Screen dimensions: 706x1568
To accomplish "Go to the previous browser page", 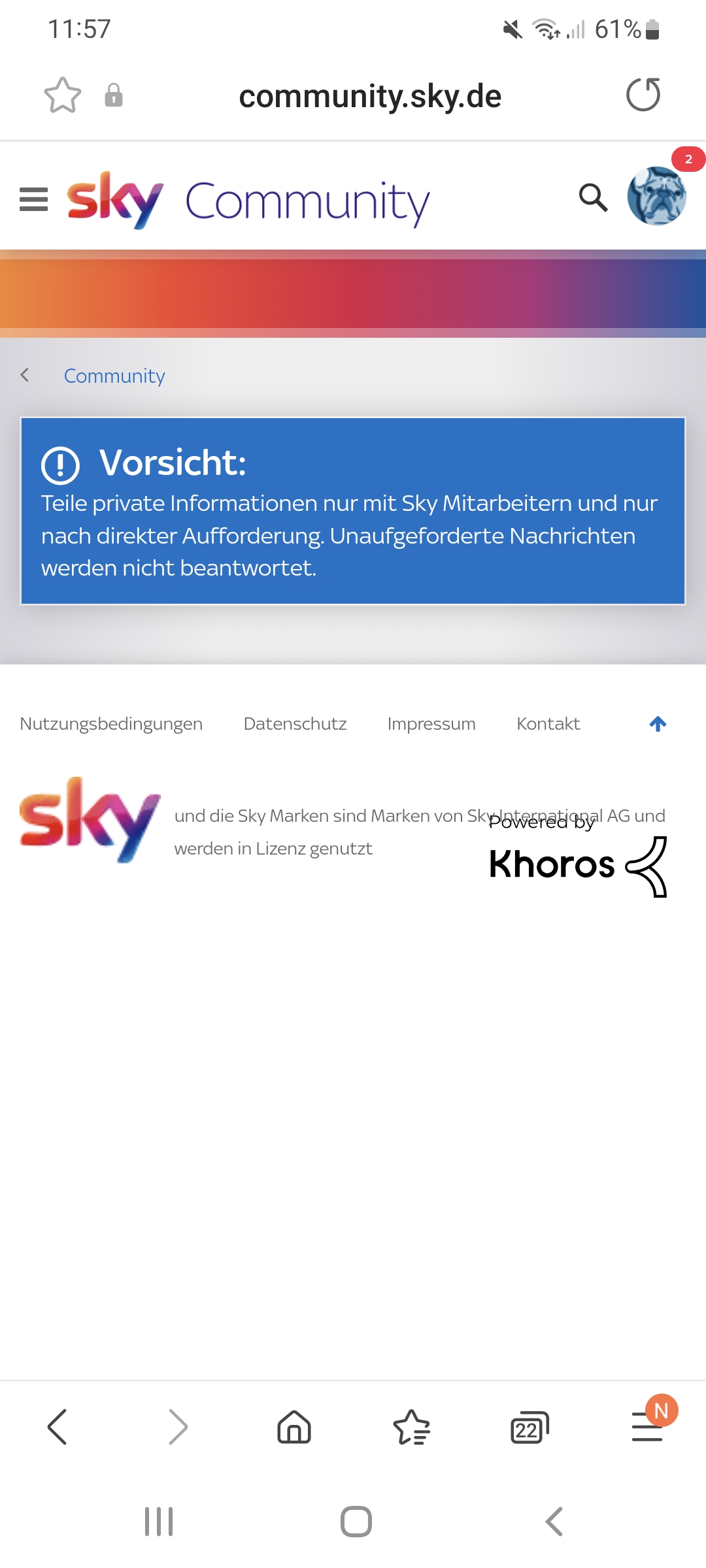I will coord(58,1426).
